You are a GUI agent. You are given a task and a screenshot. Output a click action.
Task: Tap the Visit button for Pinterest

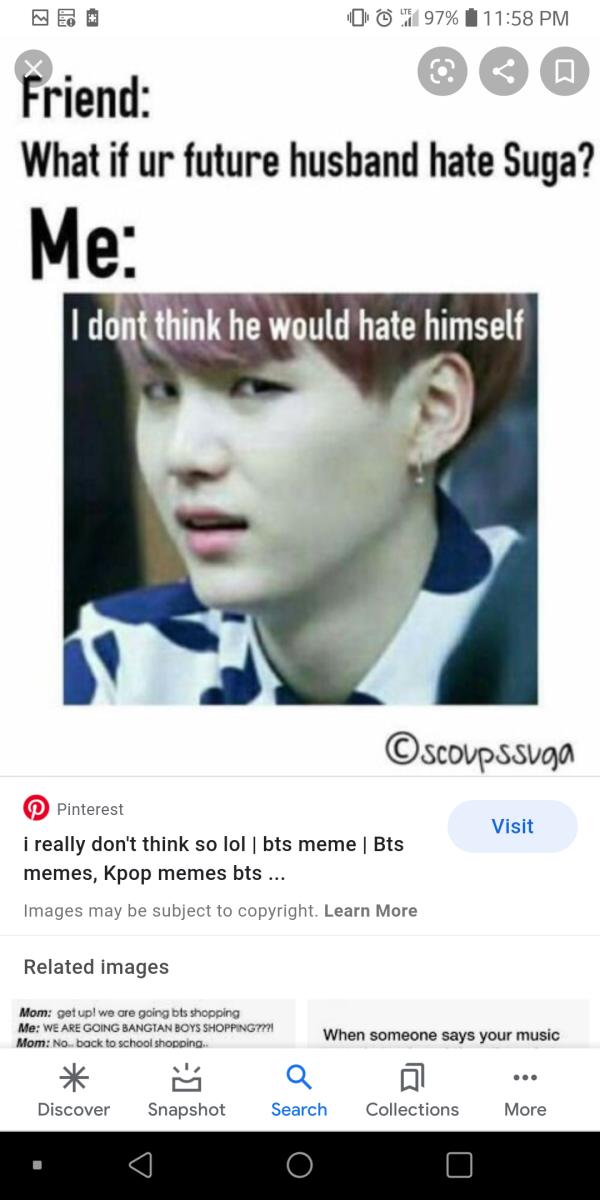point(512,826)
